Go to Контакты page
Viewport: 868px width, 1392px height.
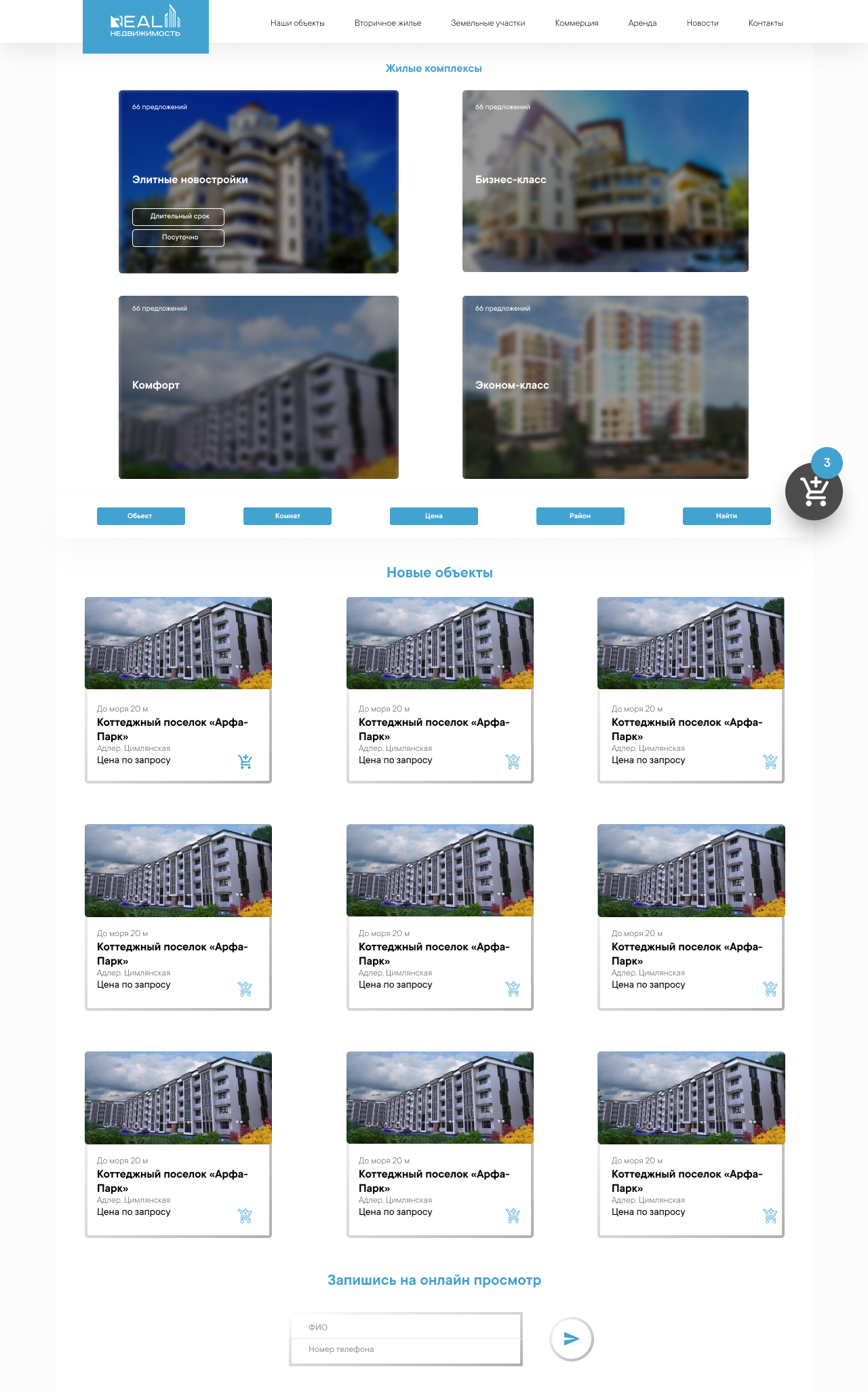(765, 23)
